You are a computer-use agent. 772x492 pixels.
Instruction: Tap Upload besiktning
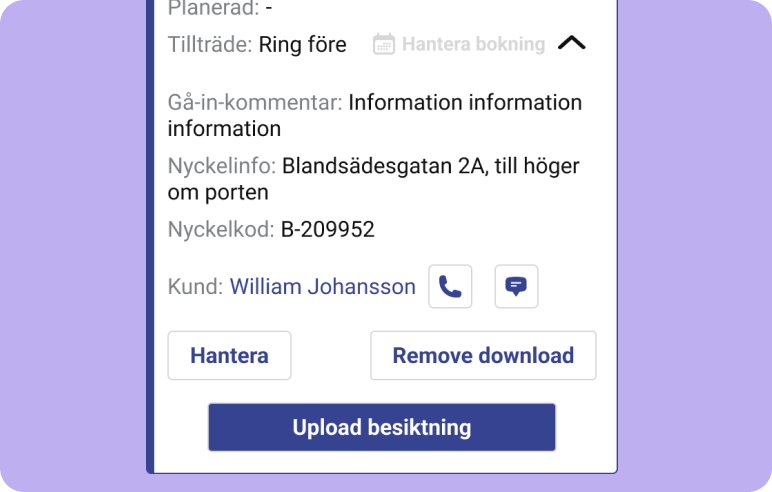(x=381, y=428)
